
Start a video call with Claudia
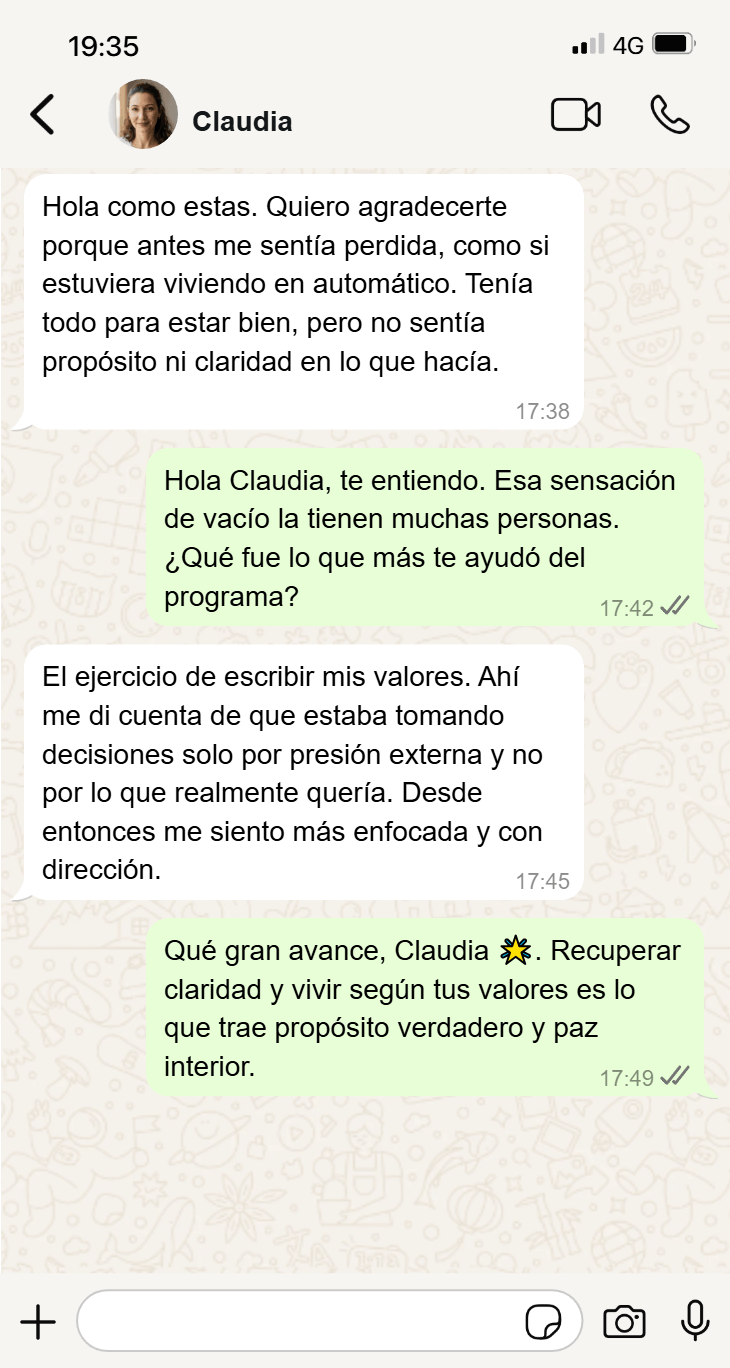(576, 115)
